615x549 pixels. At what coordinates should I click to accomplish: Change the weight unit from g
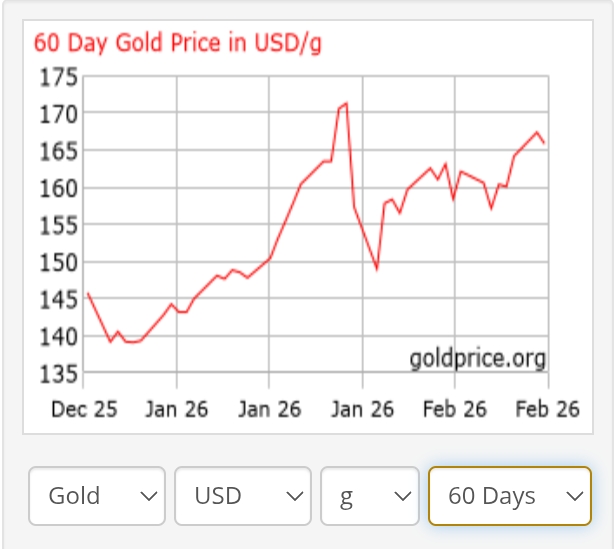pos(369,495)
